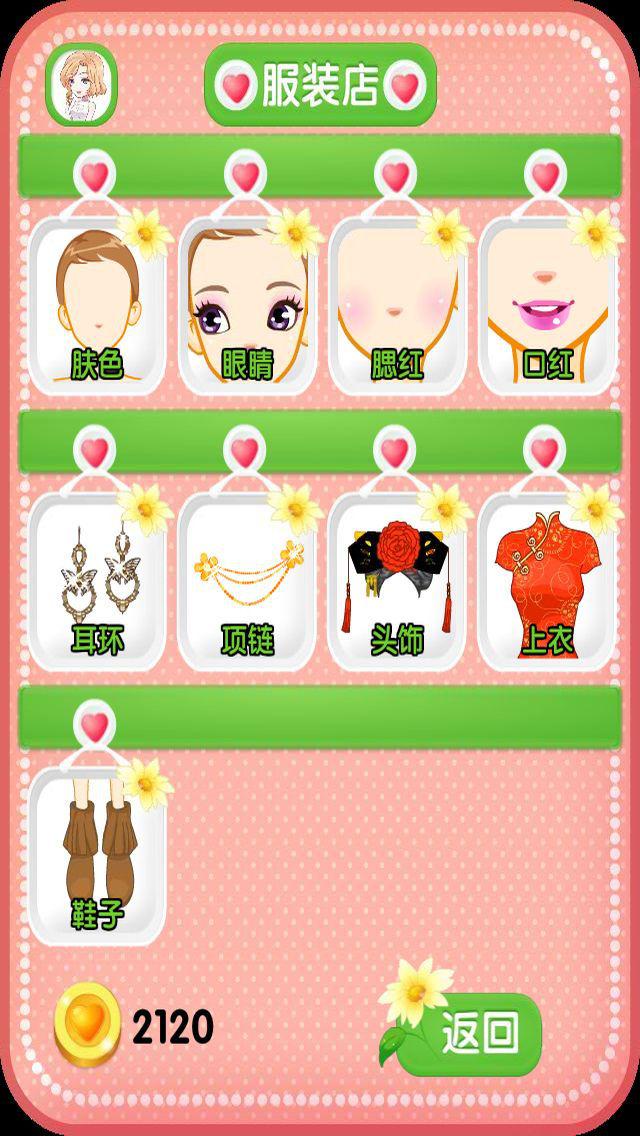Choose the 腮红 blush category

pos(397,305)
